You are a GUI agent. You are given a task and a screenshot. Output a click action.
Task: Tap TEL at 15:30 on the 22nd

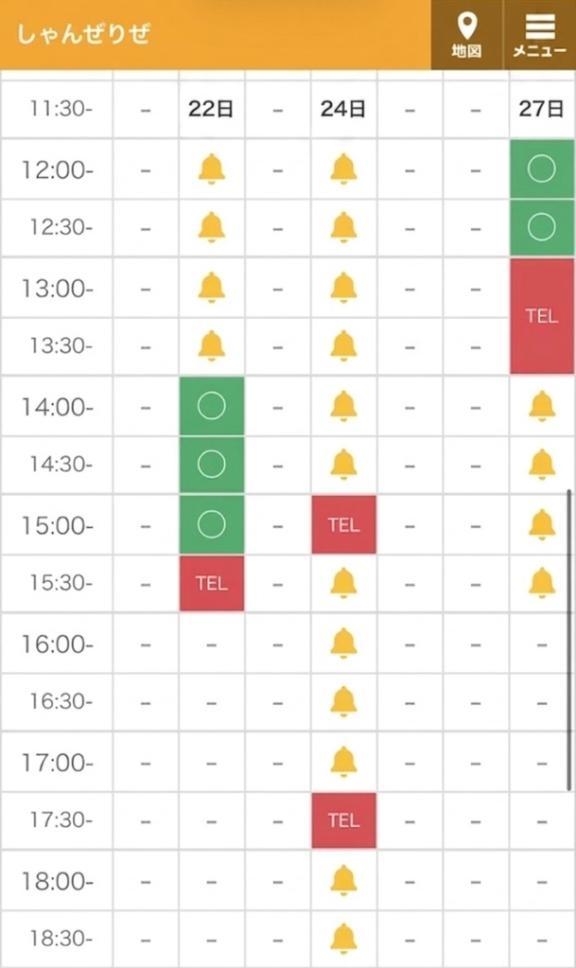tap(212, 583)
